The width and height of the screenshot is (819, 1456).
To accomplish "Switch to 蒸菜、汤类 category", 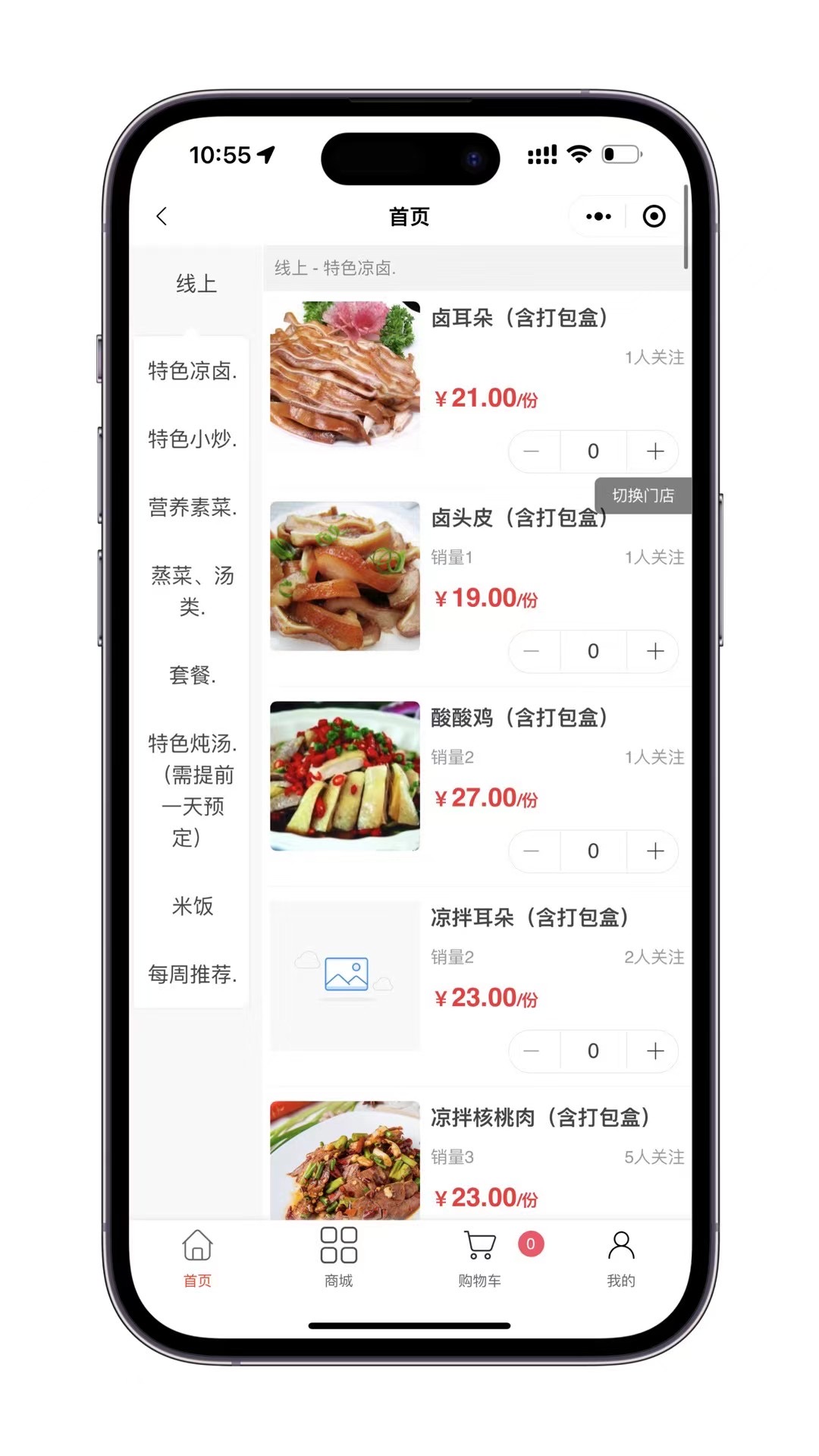I will click(192, 591).
